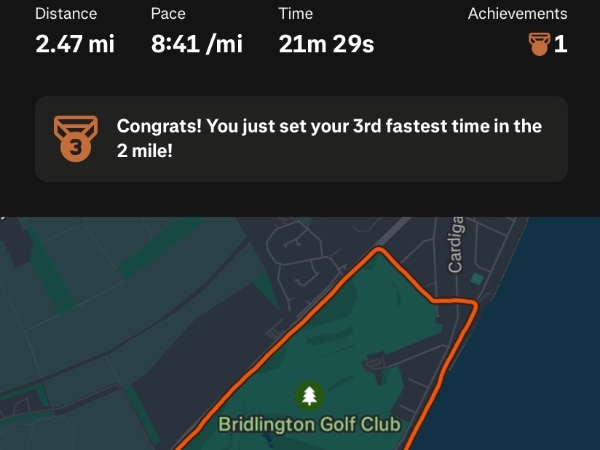Open the 3rd fastest 2 mile achievement banner
The width and height of the screenshot is (600, 450).
300,139
